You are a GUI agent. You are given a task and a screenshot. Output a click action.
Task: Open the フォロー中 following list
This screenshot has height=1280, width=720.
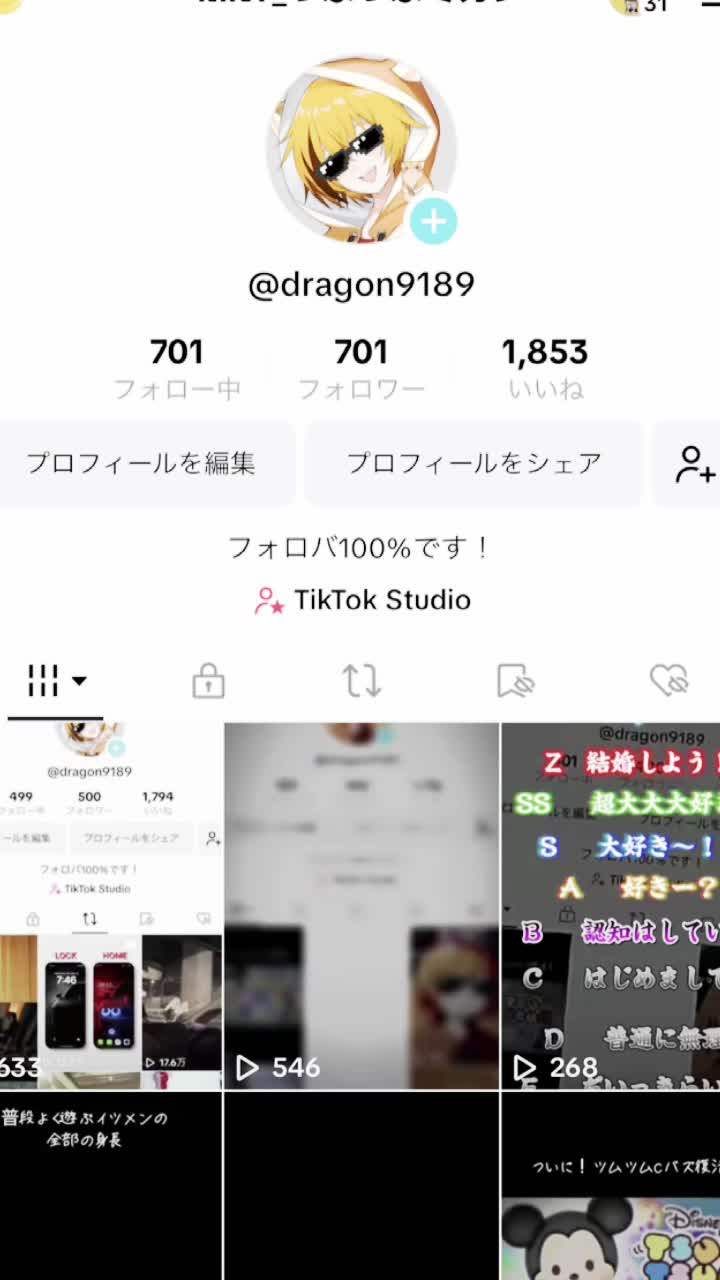[x=177, y=369]
